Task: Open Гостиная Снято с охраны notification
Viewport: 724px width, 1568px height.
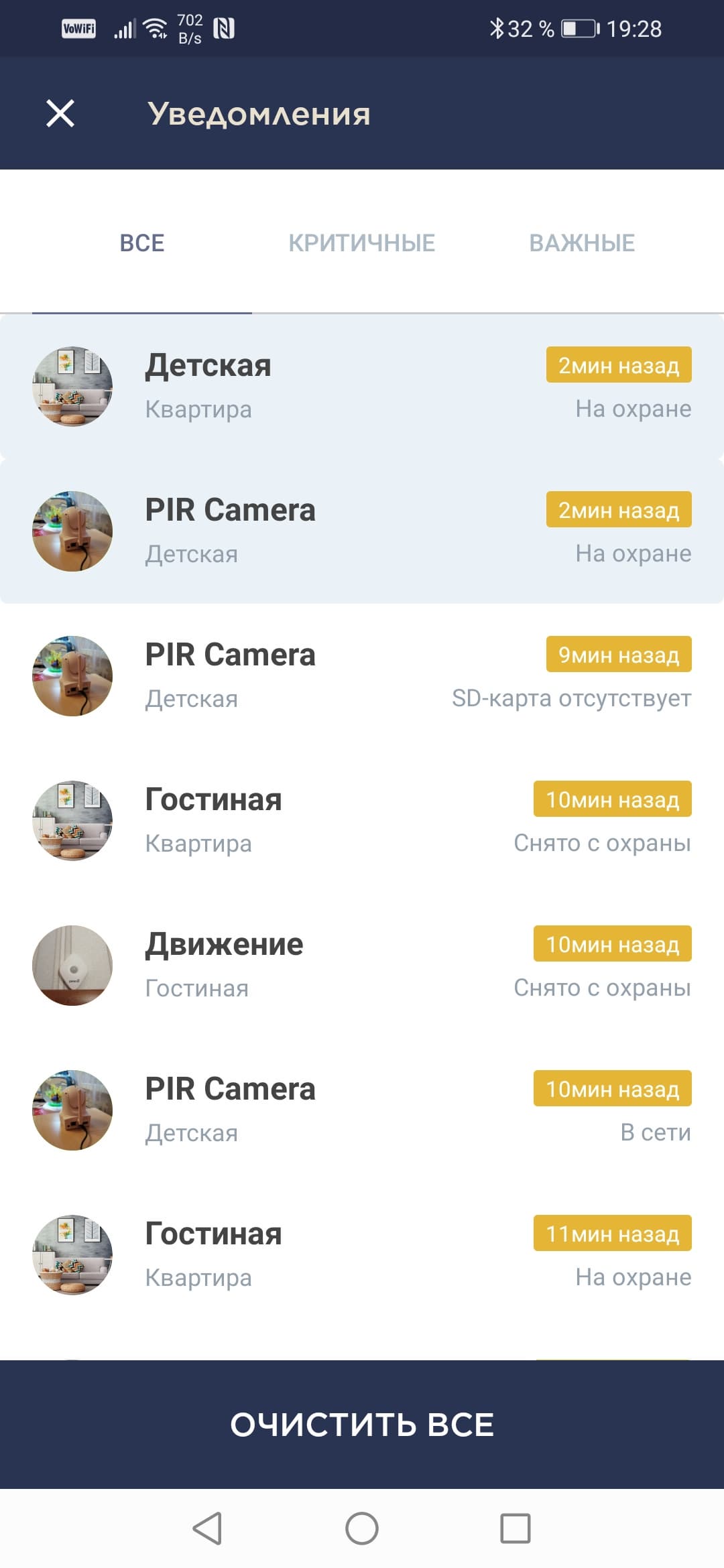Action: coord(362,821)
